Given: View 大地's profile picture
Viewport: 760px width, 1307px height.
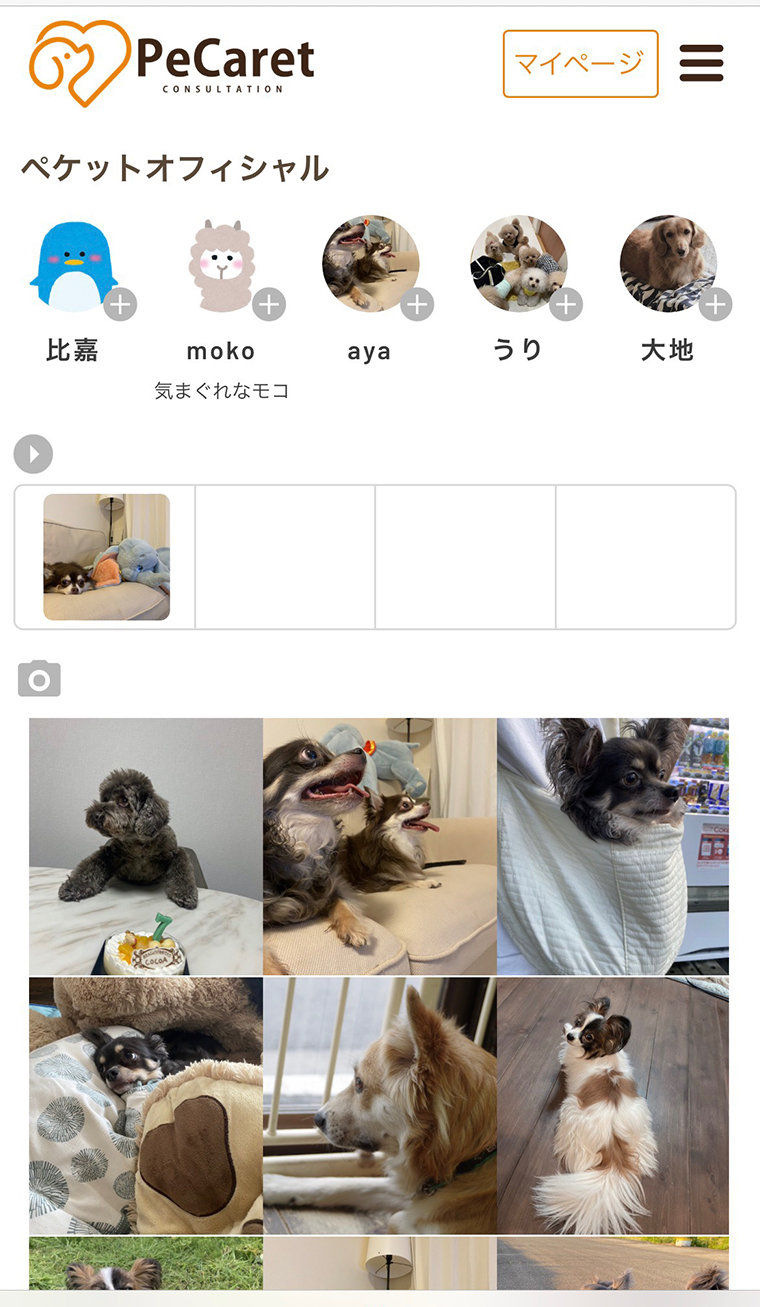Looking at the screenshot, I should [x=667, y=263].
